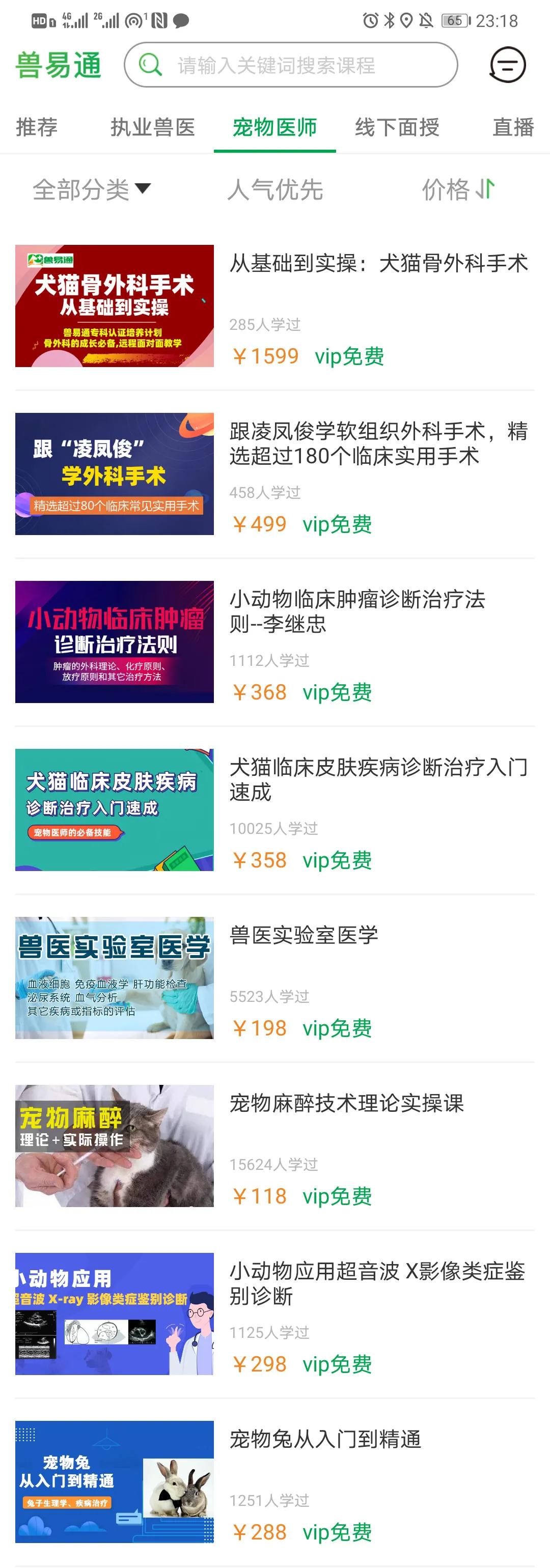The height and width of the screenshot is (1568, 550).
Task: Go to the 直播 tab
Action: [x=512, y=127]
